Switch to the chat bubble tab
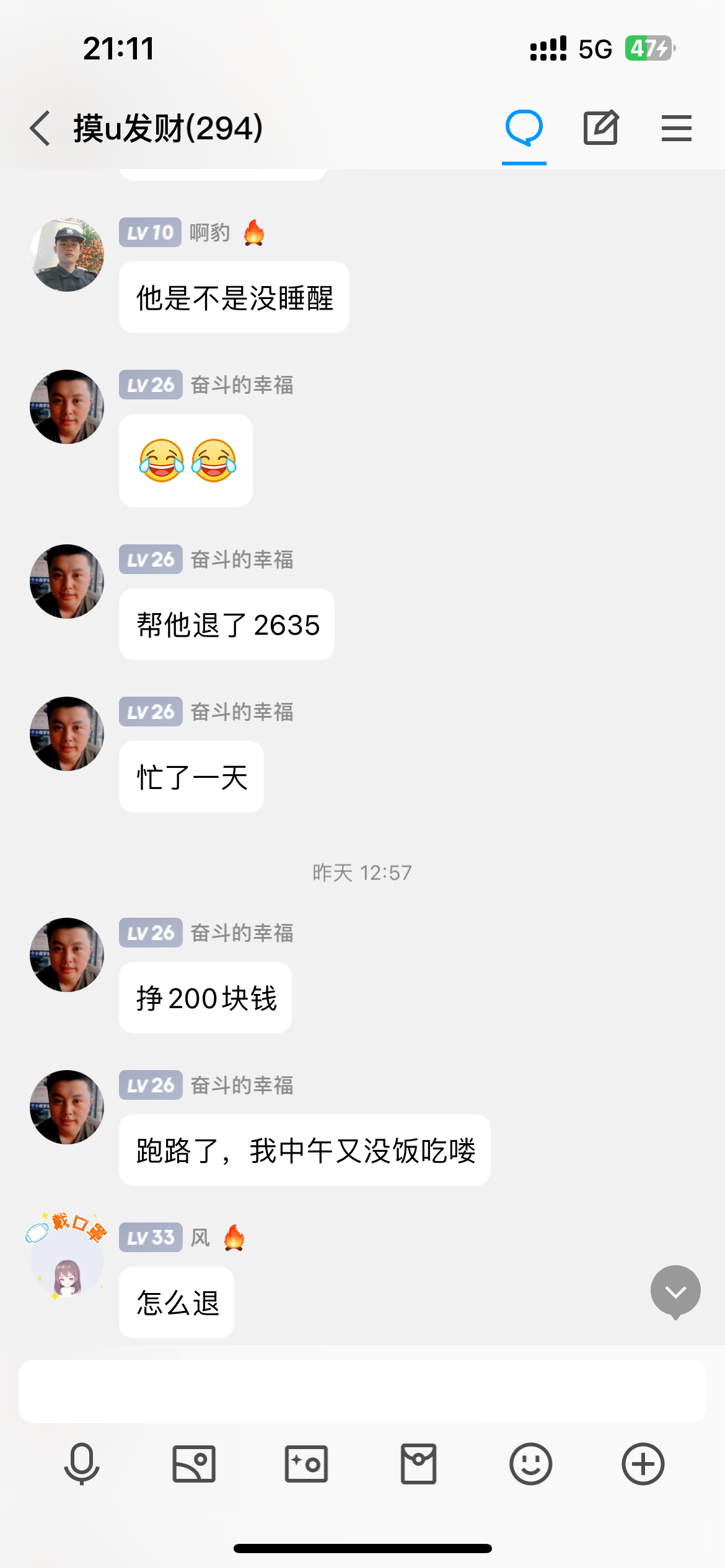The width and height of the screenshot is (725, 1568). tap(524, 128)
